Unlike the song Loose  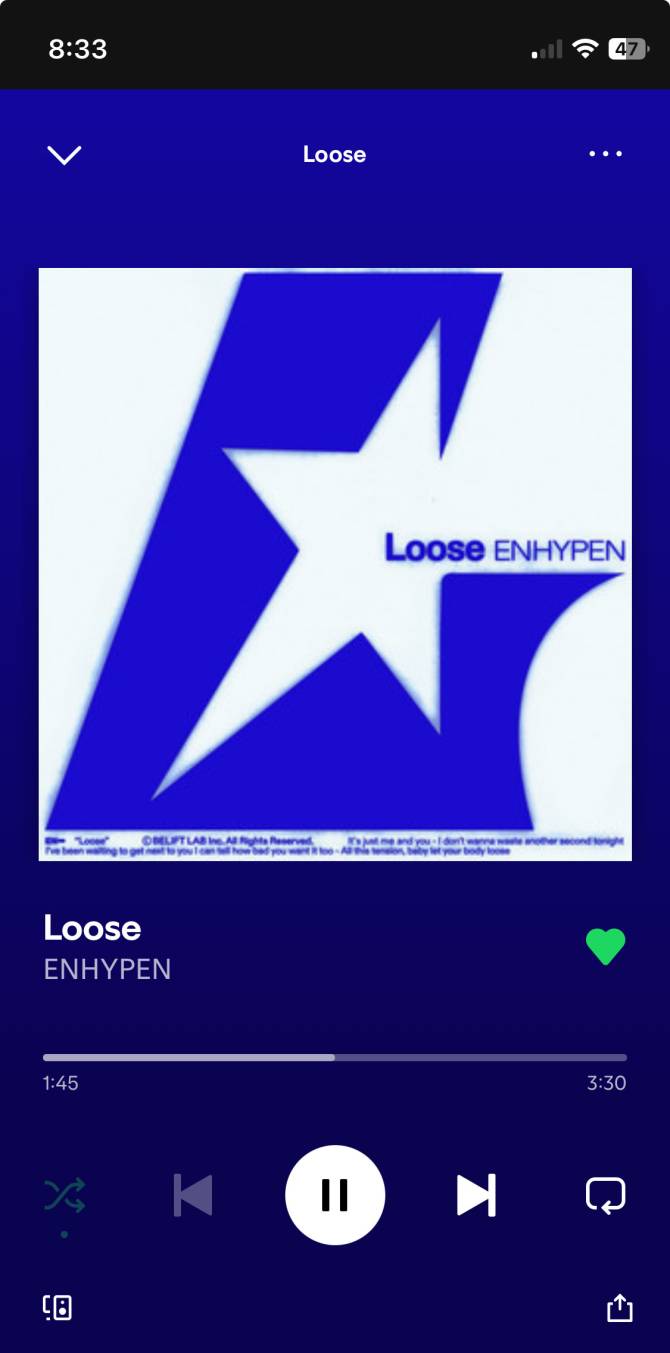point(605,947)
